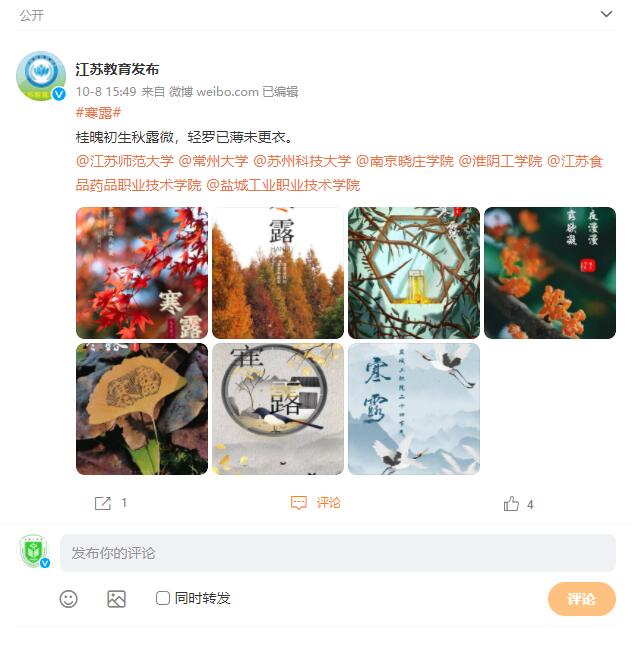The height and width of the screenshot is (654, 632).
Task: Open the #寒露# hashtag topic
Action: click(x=98, y=113)
